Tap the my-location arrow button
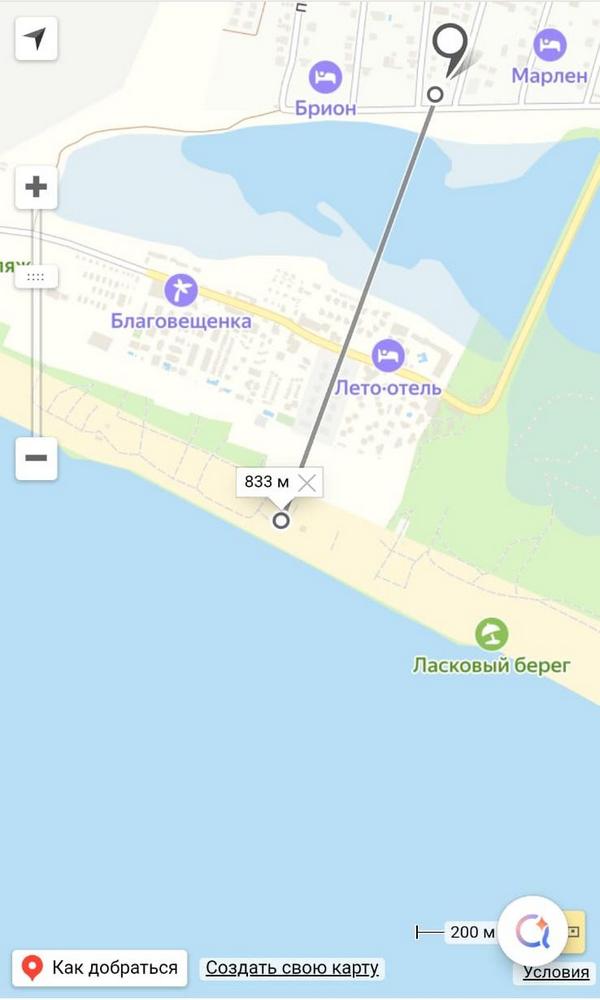This screenshot has height=1000, width=600. pyautogui.click(x=36, y=39)
